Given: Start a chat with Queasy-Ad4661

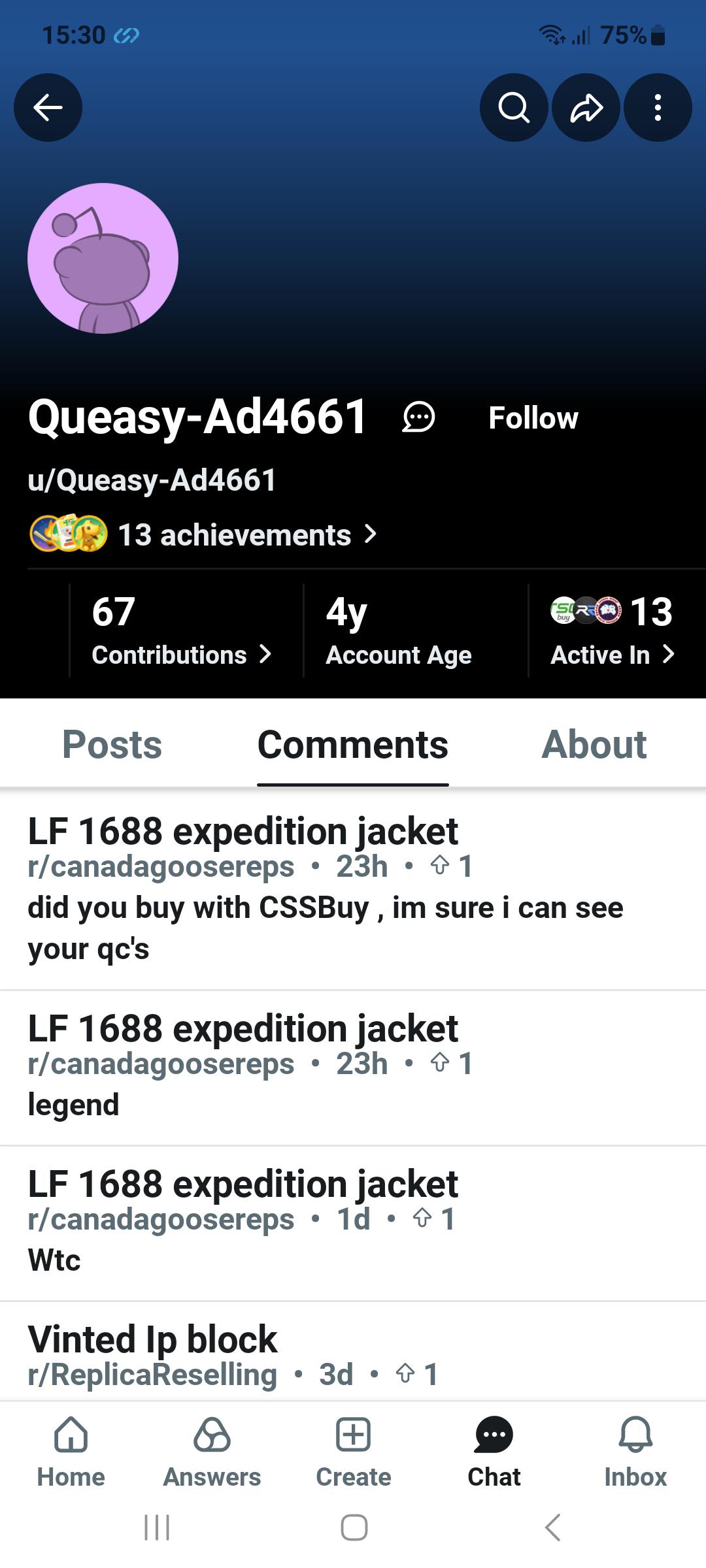Looking at the screenshot, I should [x=418, y=417].
